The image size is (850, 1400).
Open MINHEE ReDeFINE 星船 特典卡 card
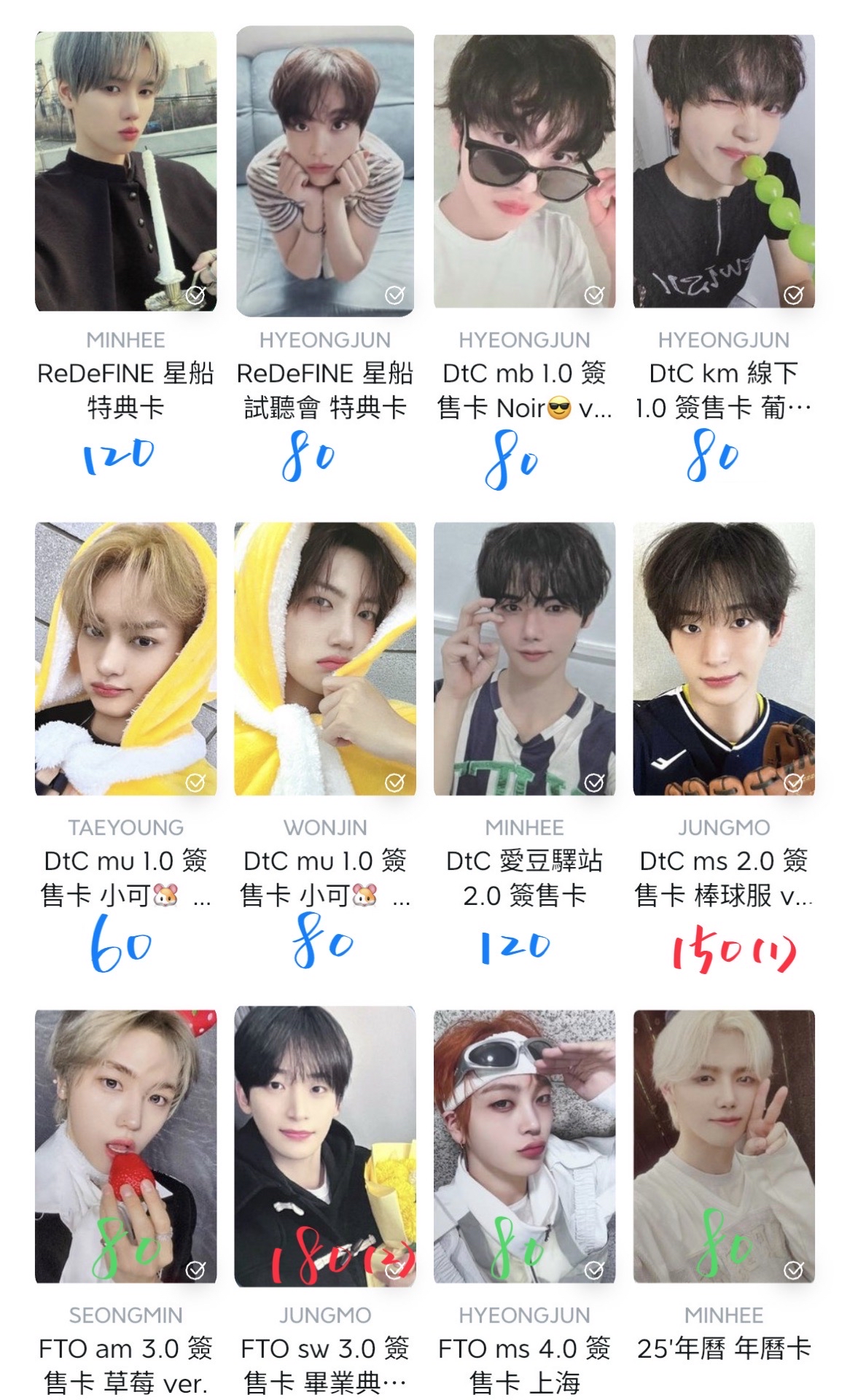click(x=125, y=171)
